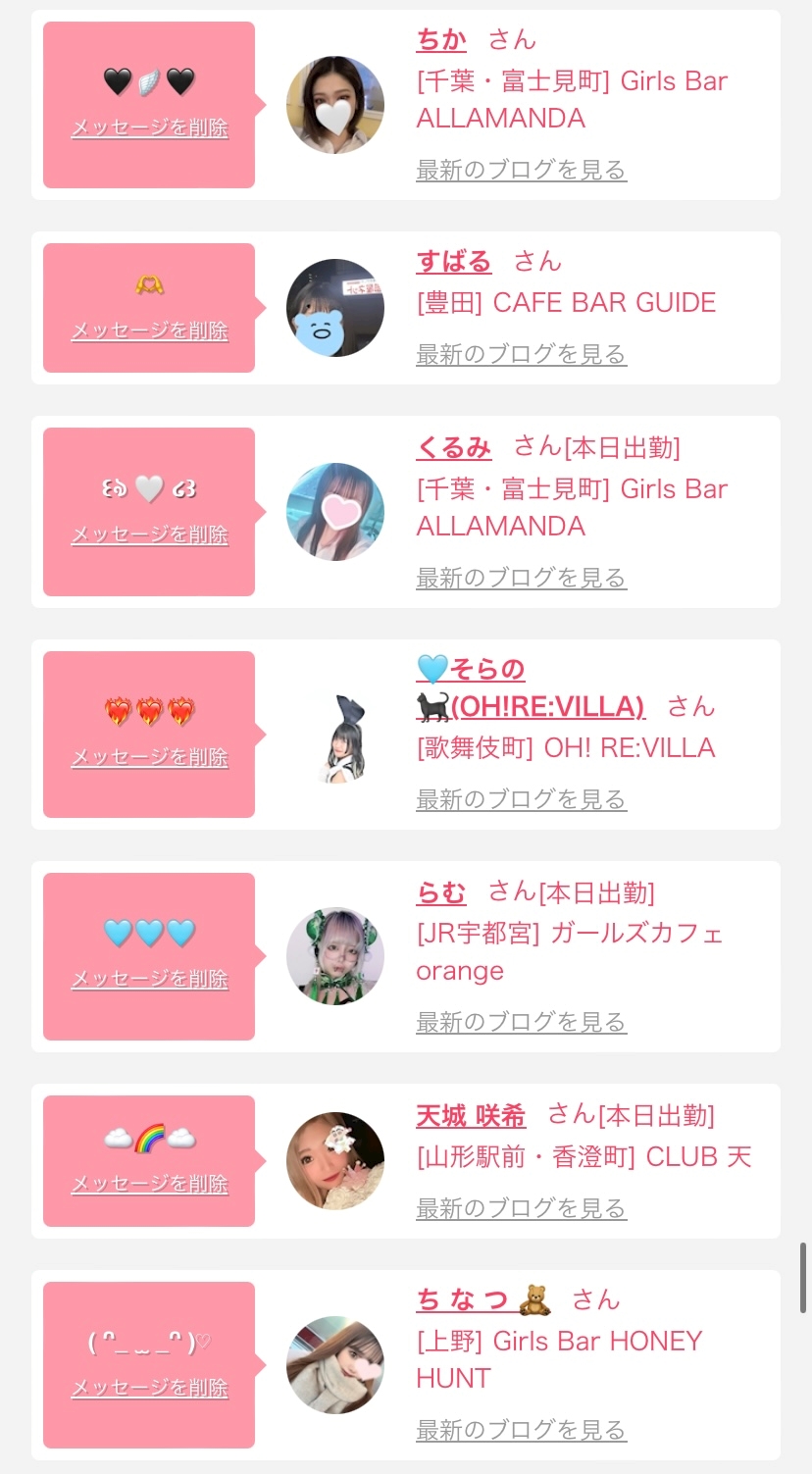The height and width of the screenshot is (1474, 812).
Task: Open 天城 咲希's profile name link
Action: click(x=471, y=1116)
